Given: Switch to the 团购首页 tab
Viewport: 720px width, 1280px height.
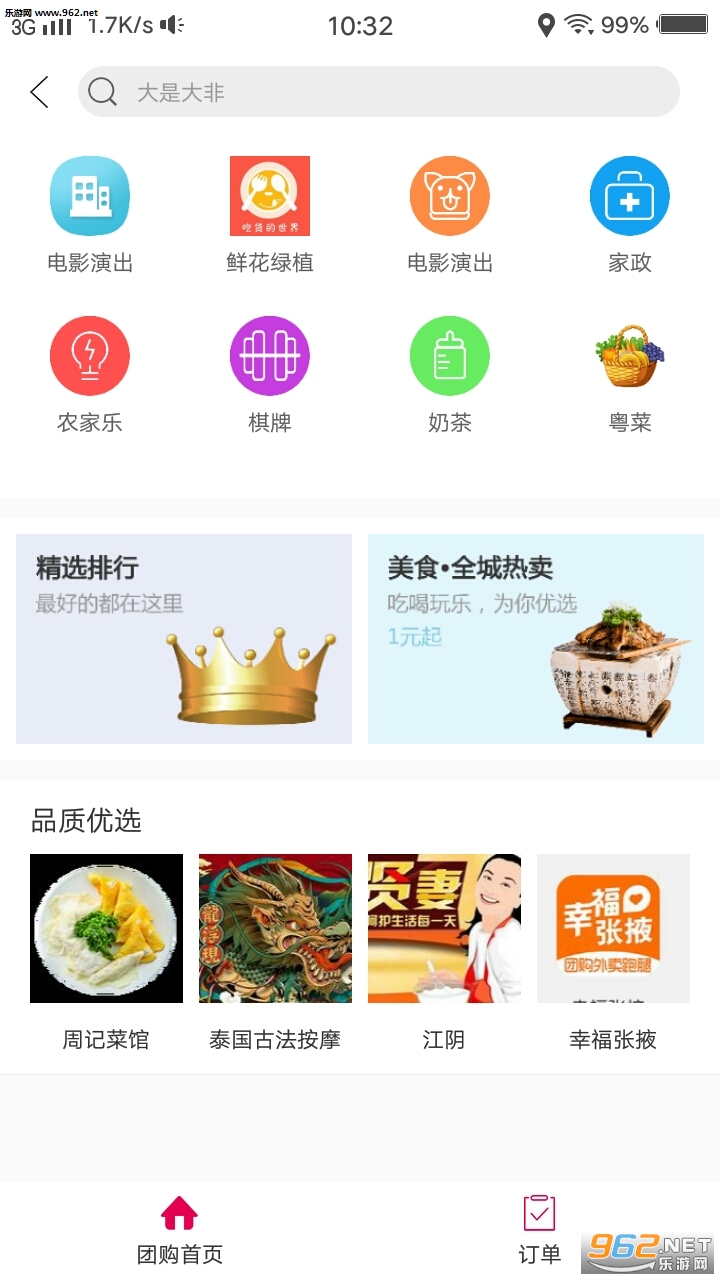Looking at the screenshot, I should (180, 1230).
